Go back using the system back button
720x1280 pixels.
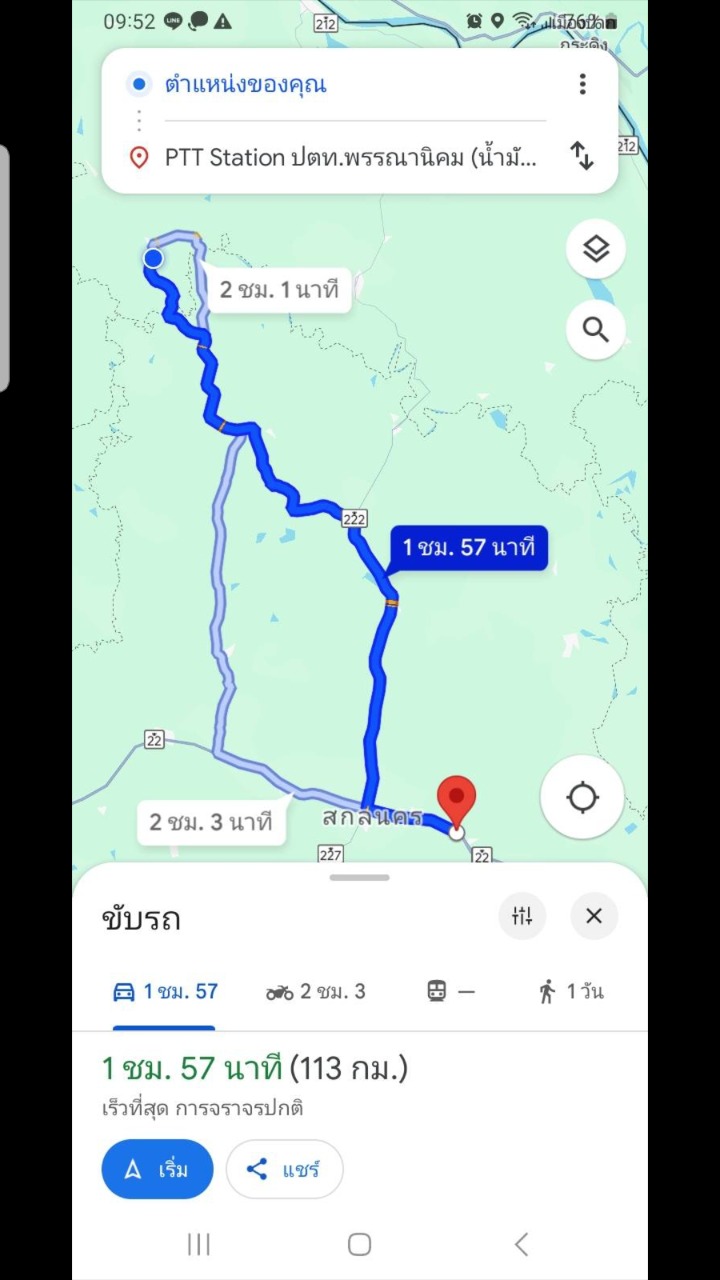click(521, 1244)
